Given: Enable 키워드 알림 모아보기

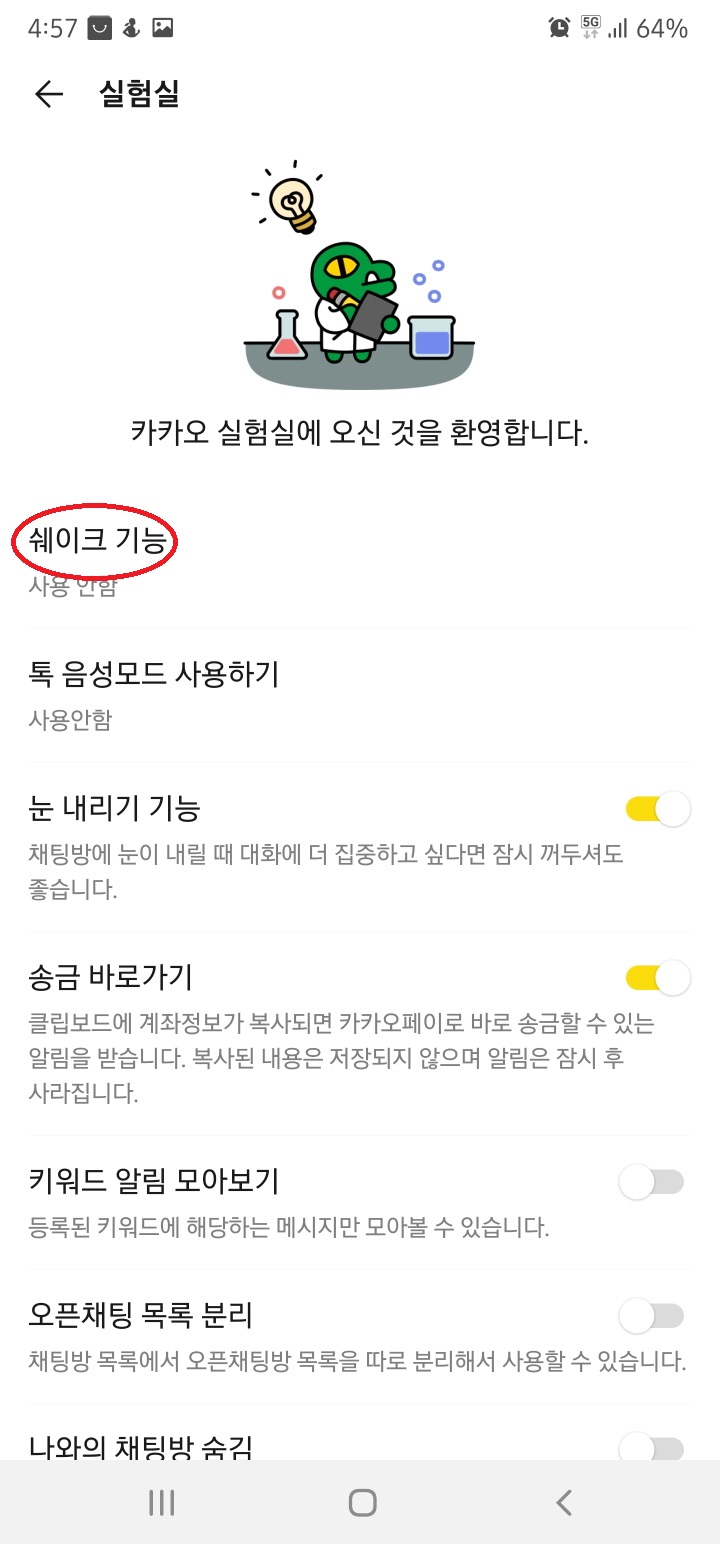Looking at the screenshot, I should pyautogui.click(x=651, y=1182).
